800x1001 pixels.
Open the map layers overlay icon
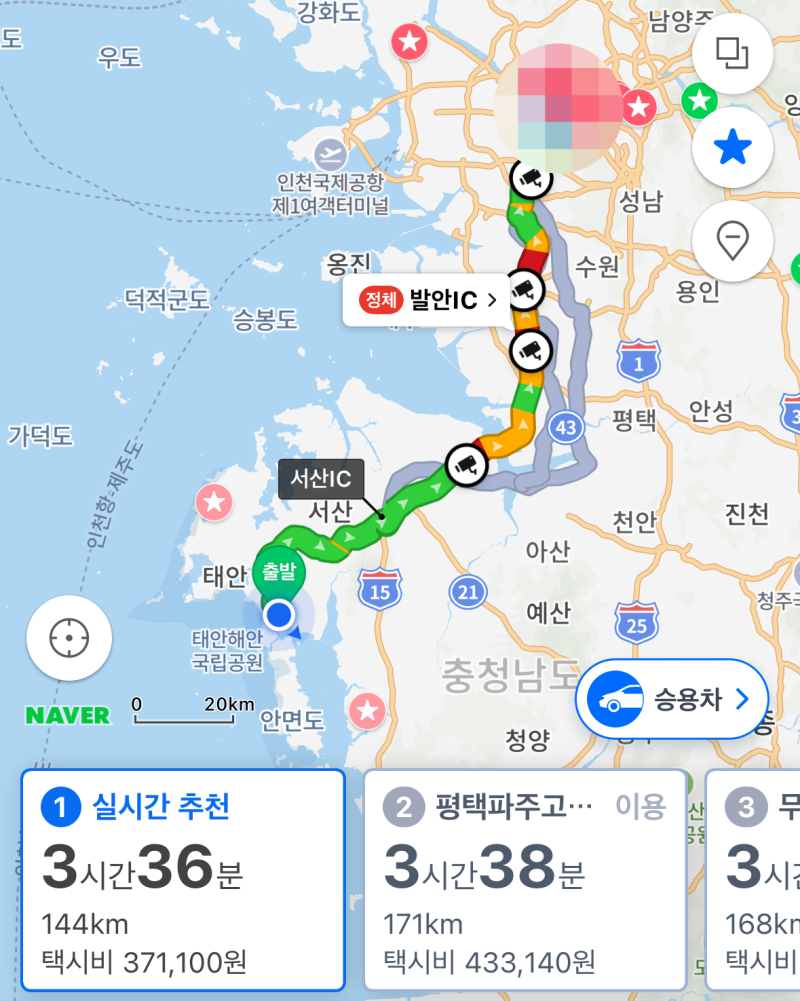(732, 54)
